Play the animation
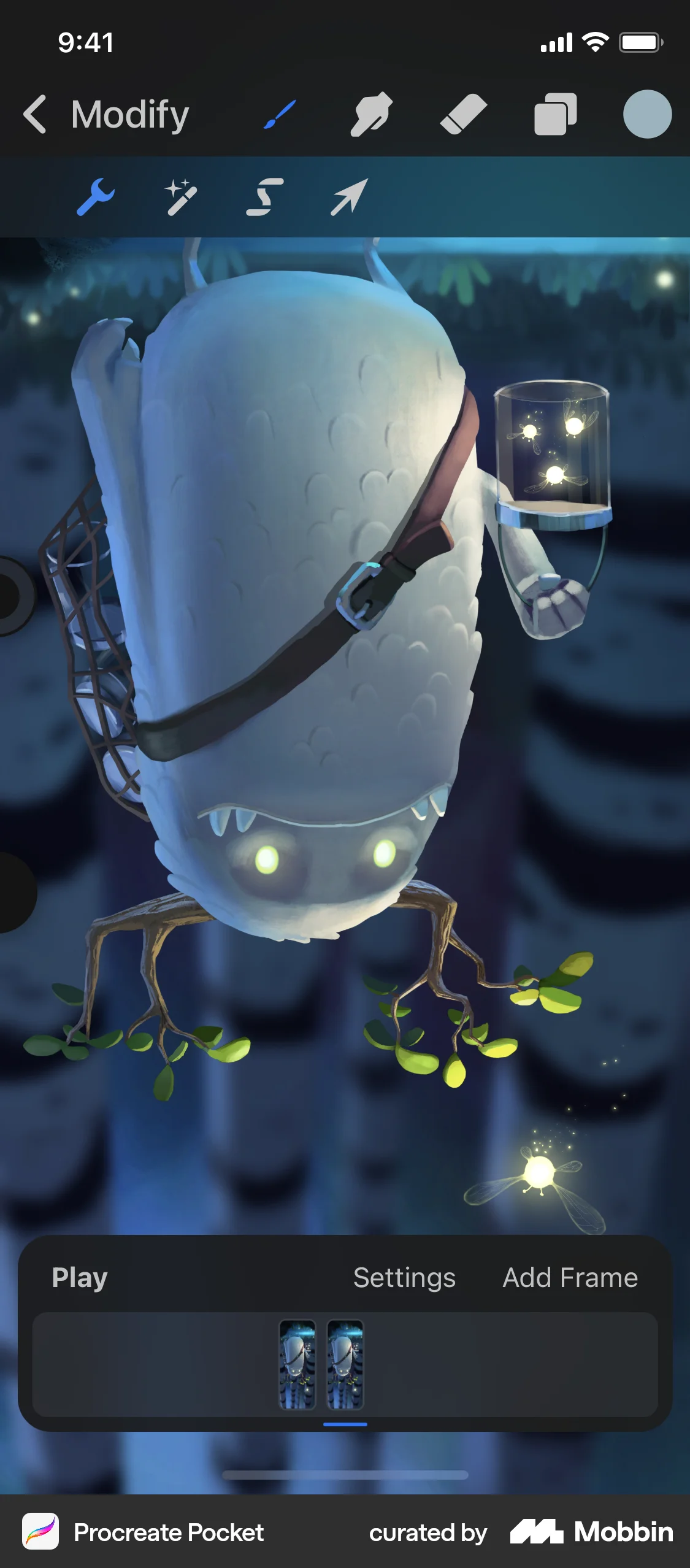Viewport: 690px width, 1568px height. (80, 1278)
